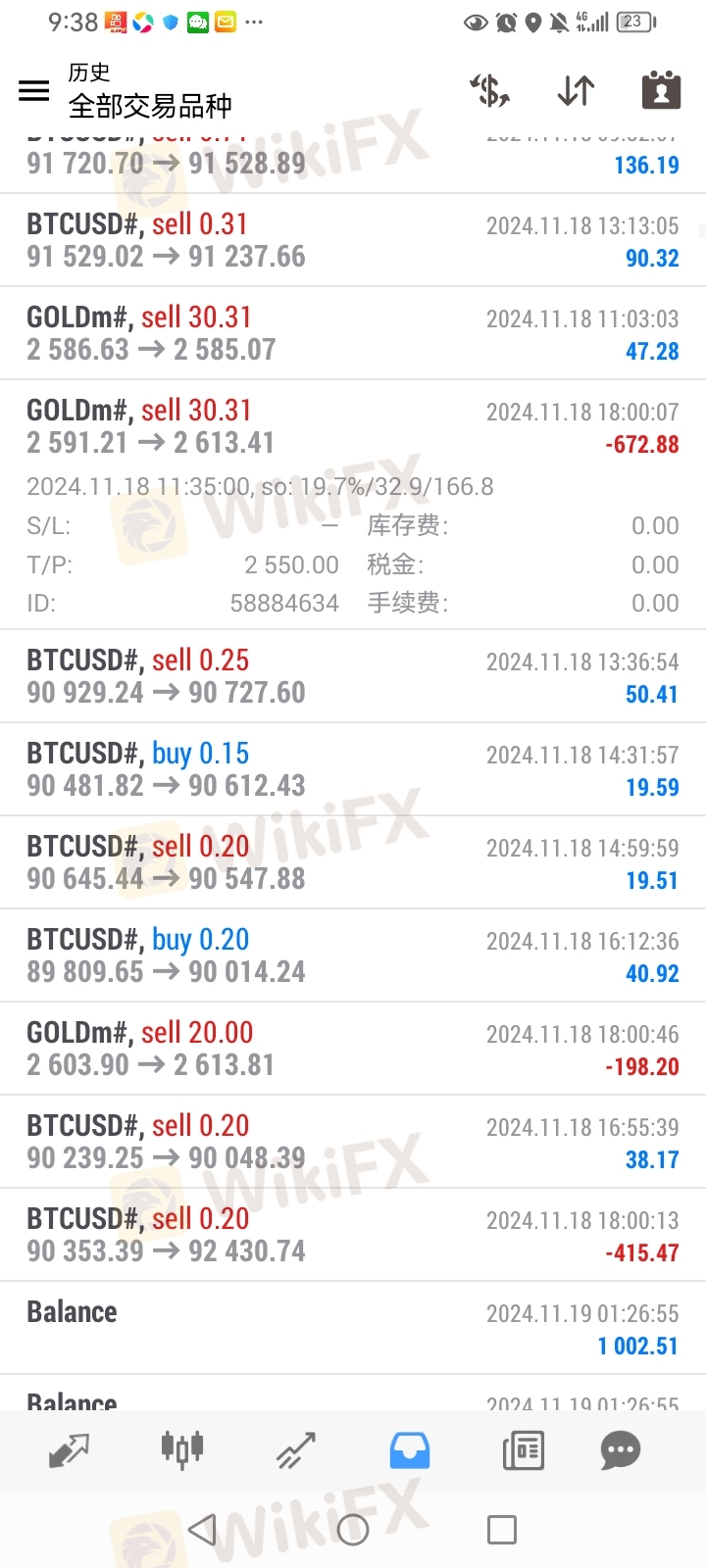Open the symbol filter dollar icon
Viewport: 706px width, 1568px height.
489,91
